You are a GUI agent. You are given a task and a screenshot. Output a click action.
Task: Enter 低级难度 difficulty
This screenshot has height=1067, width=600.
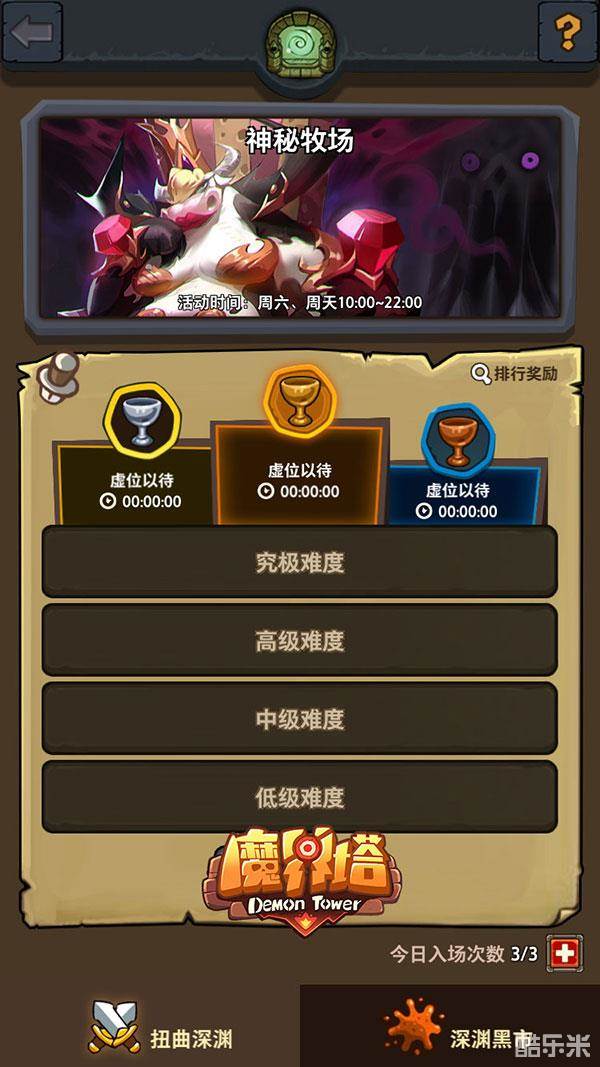pyautogui.click(x=299, y=797)
